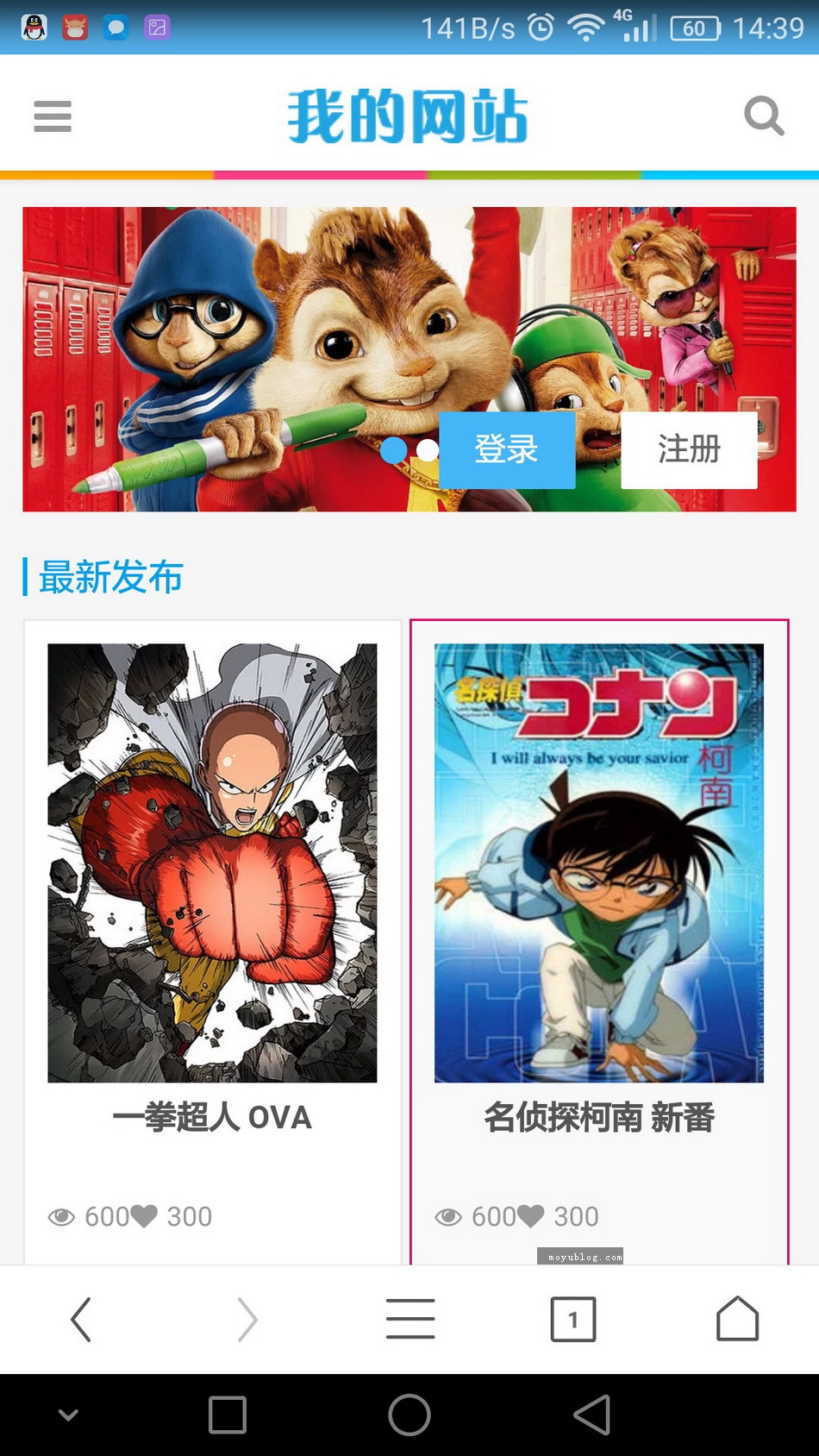Image resolution: width=819 pixels, height=1456 pixels.
Task: Tap the 注册 register button
Action: pyautogui.click(x=689, y=449)
